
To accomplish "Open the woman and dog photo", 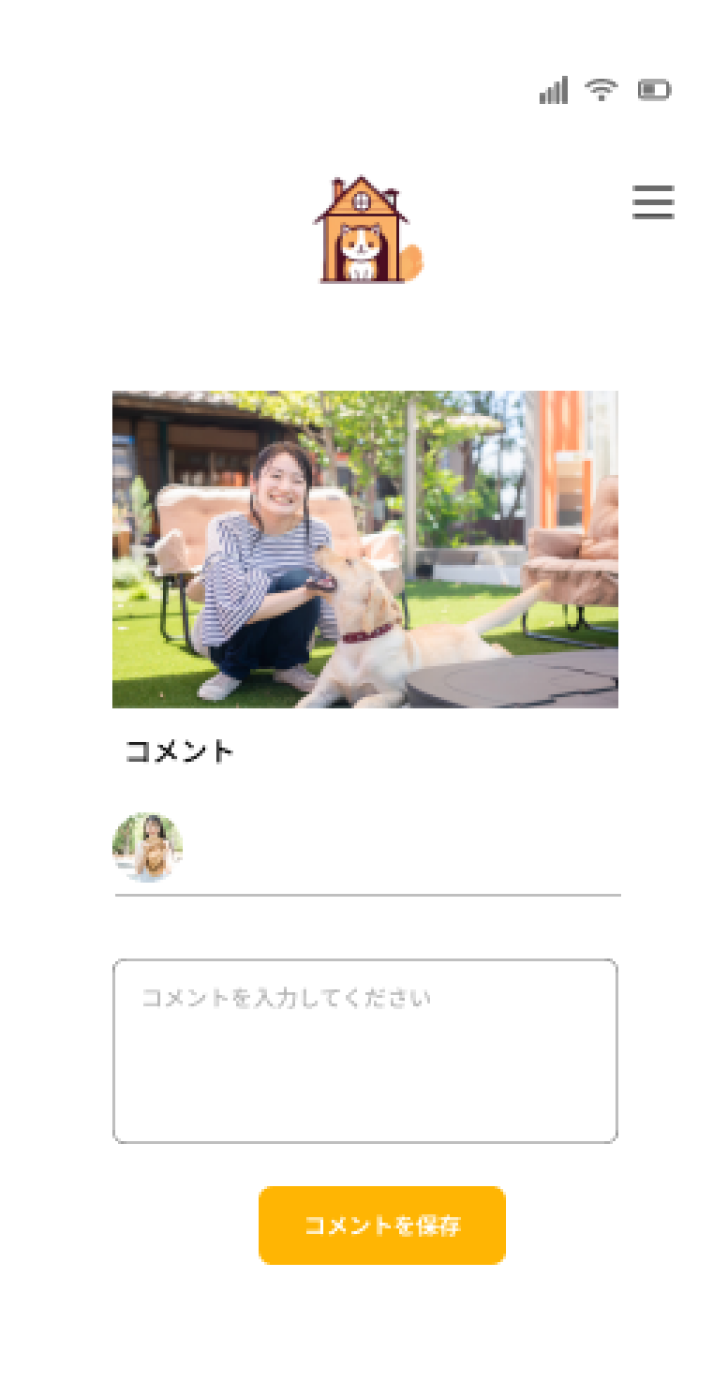I will (x=365, y=549).
